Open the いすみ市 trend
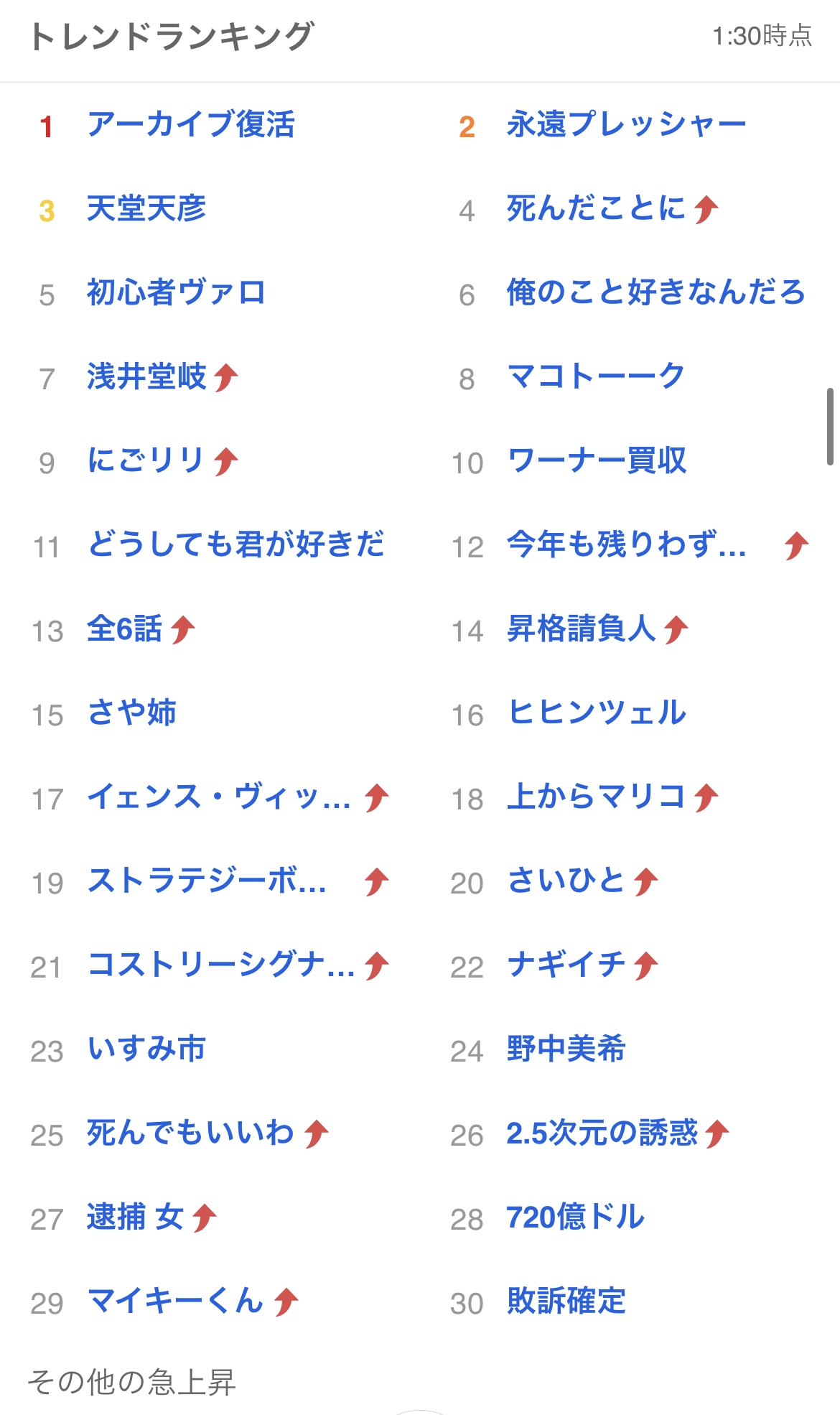Image resolution: width=840 pixels, height=1415 pixels. pos(146,1049)
